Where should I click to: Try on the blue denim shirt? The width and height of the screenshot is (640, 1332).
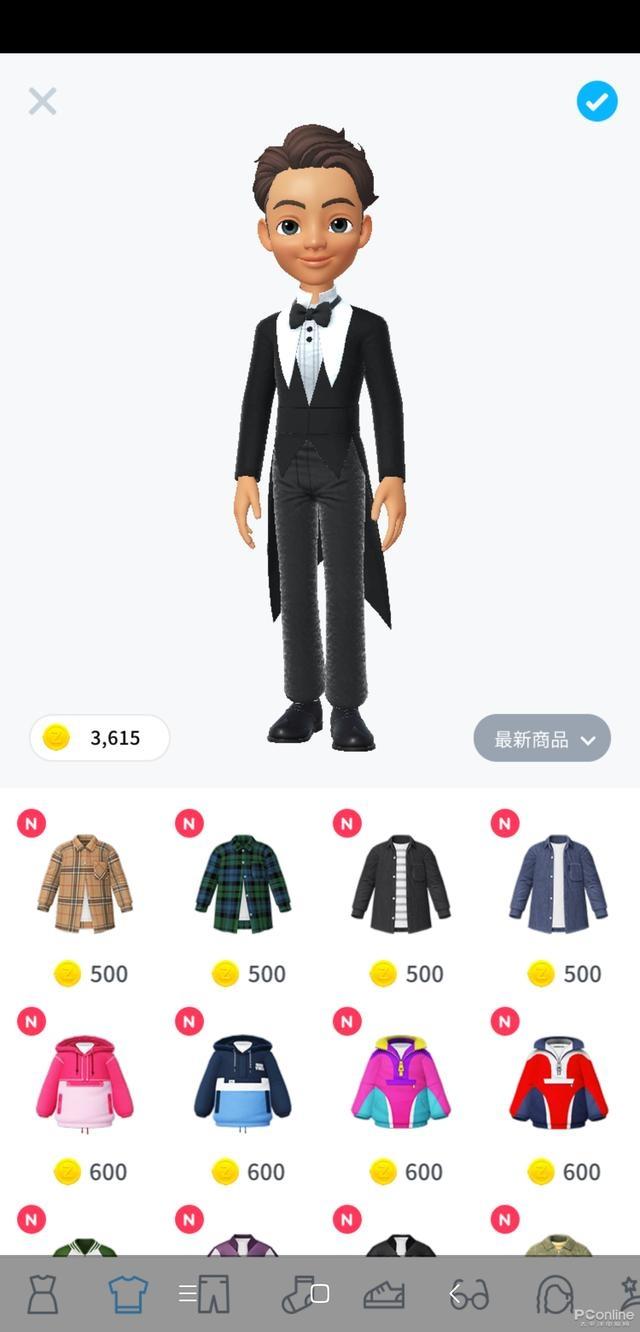[x=558, y=884]
